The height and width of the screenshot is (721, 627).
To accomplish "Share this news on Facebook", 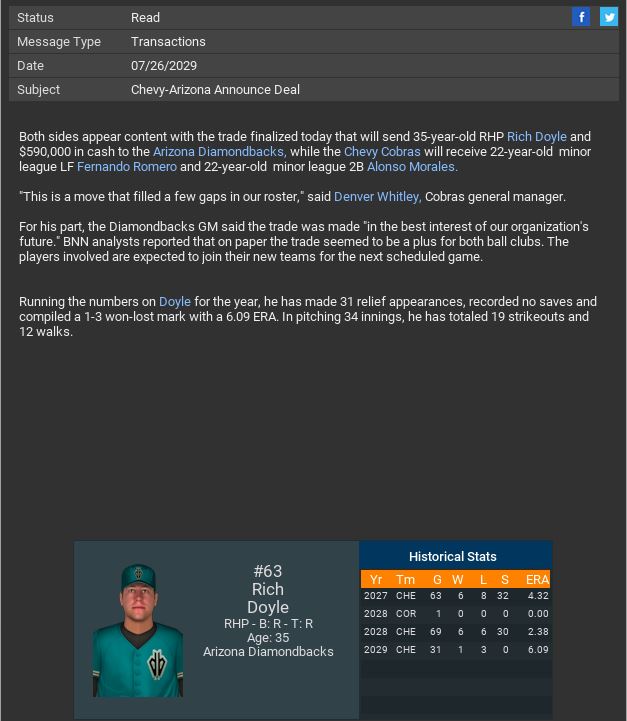I will coord(581,17).
